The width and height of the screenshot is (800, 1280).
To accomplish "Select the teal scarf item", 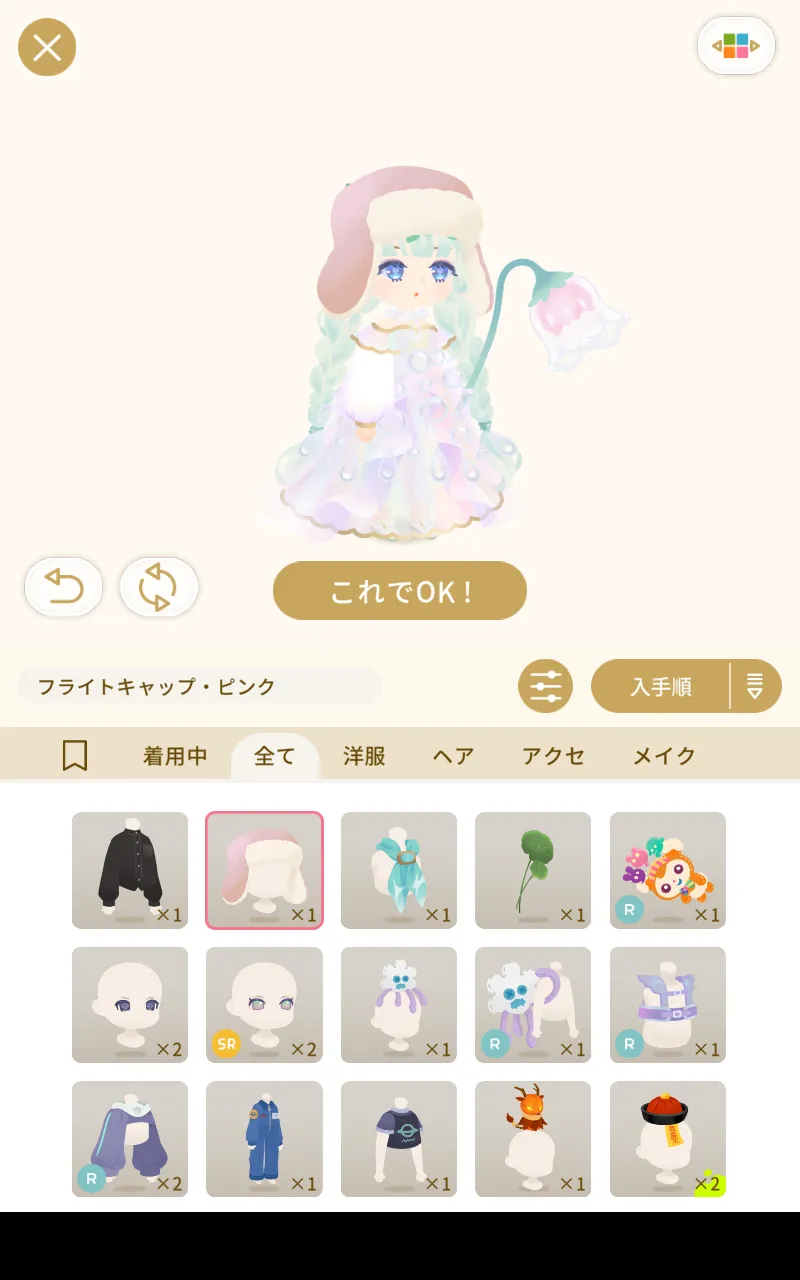I will click(x=399, y=870).
